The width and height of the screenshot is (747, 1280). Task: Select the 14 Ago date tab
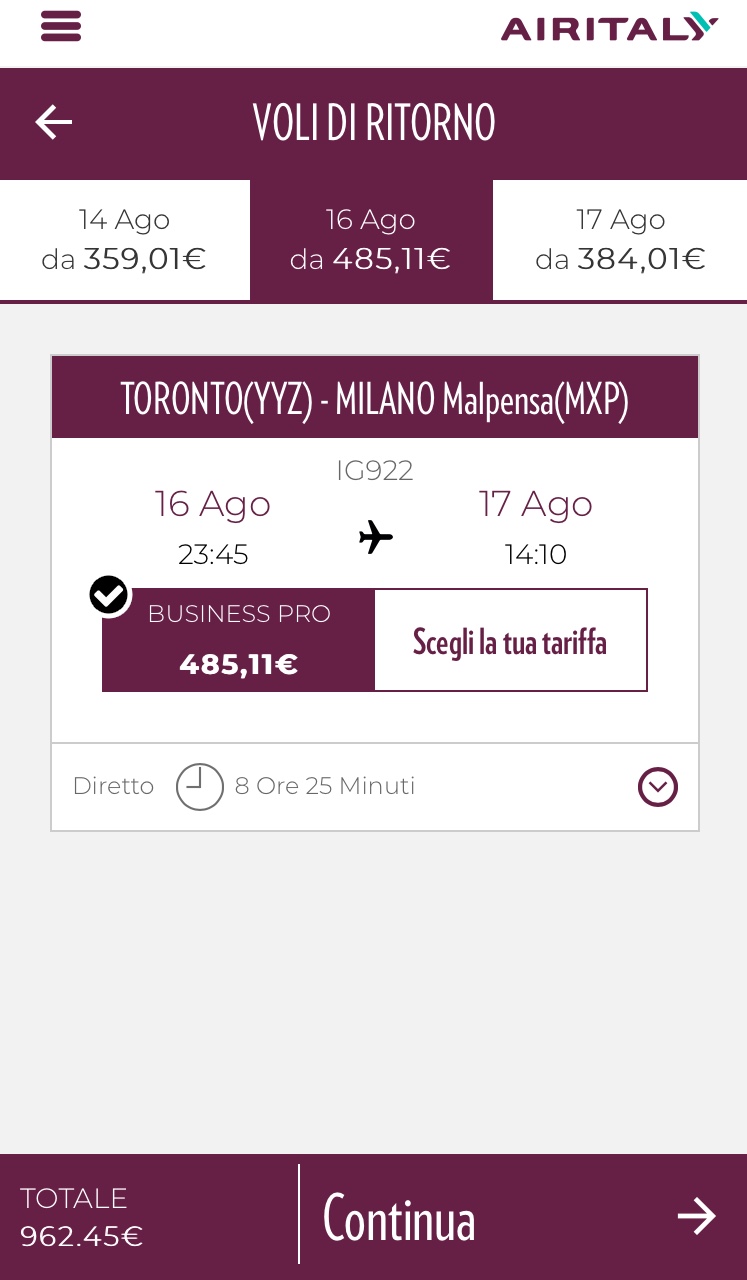click(124, 240)
